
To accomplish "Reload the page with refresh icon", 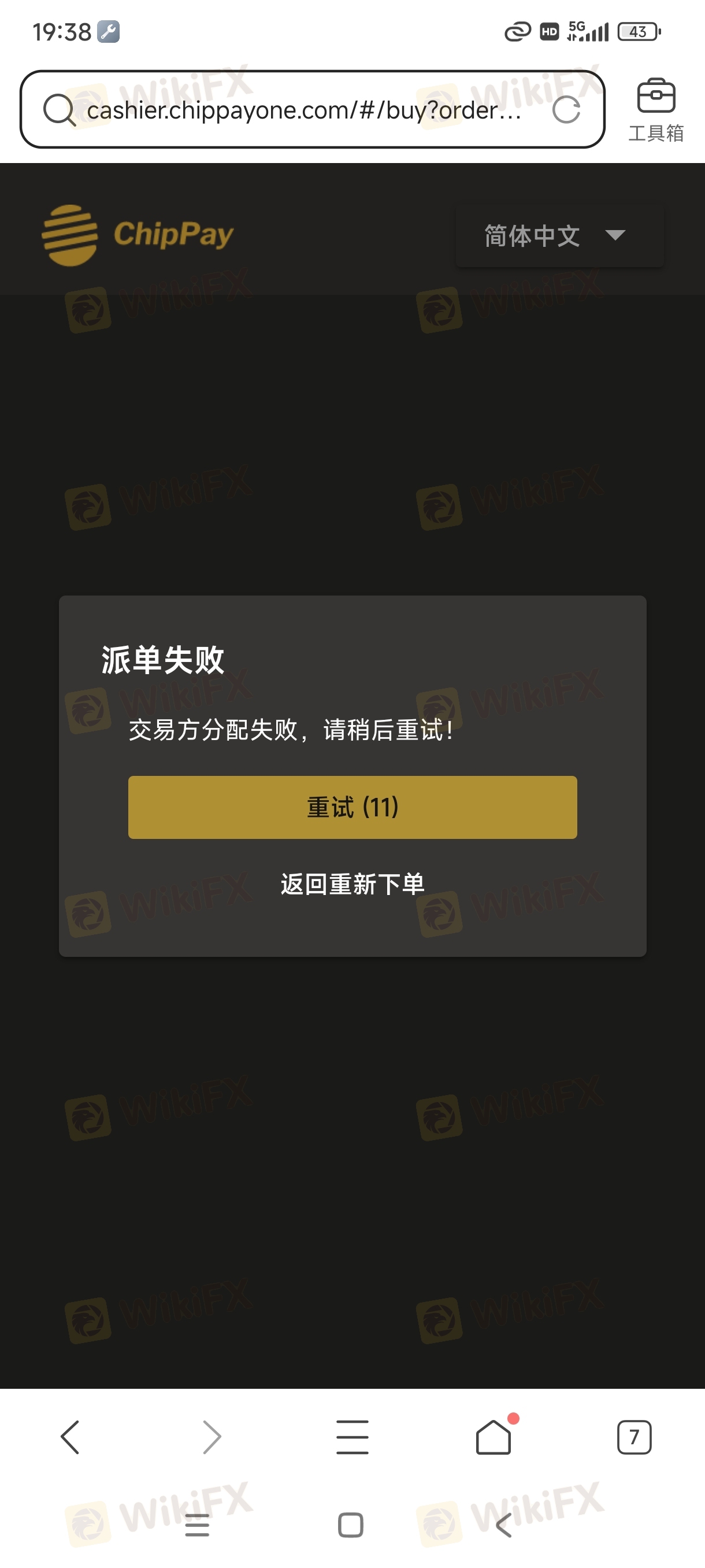I will [566, 110].
